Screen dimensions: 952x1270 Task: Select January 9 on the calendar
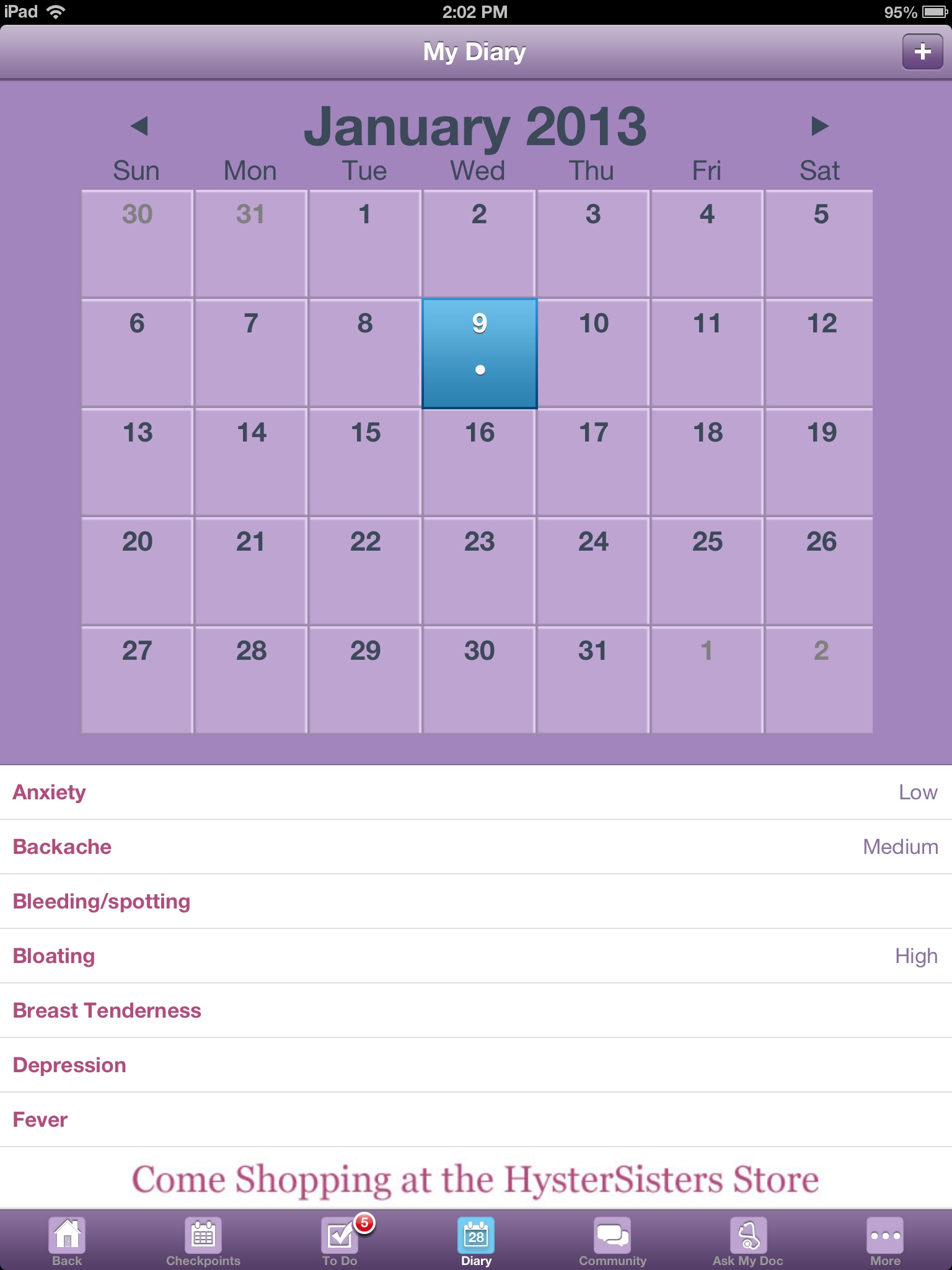point(479,353)
